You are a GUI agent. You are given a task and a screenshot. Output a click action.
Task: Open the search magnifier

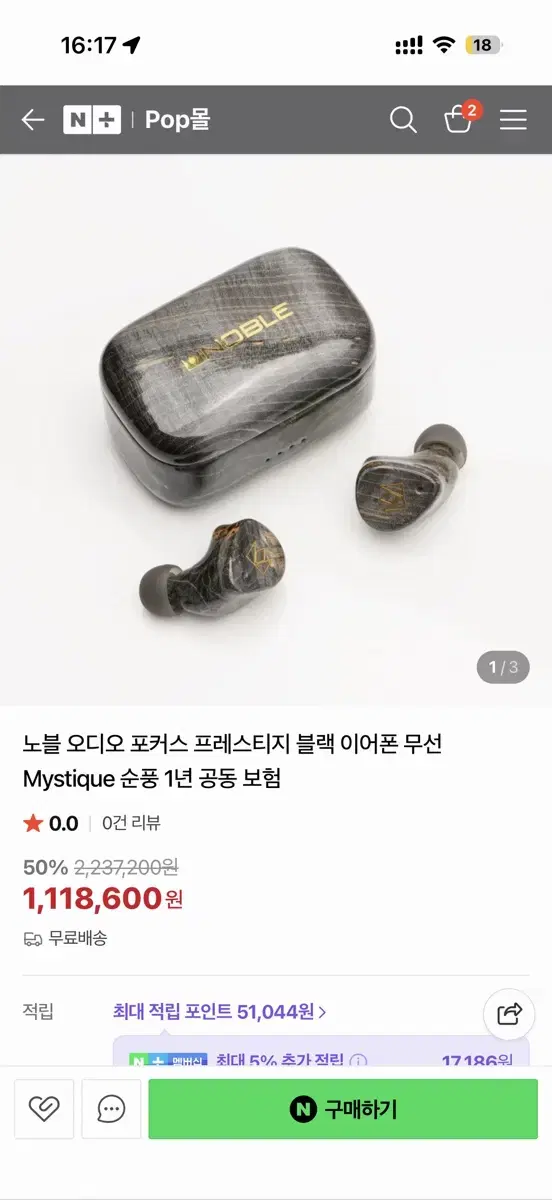(403, 120)
